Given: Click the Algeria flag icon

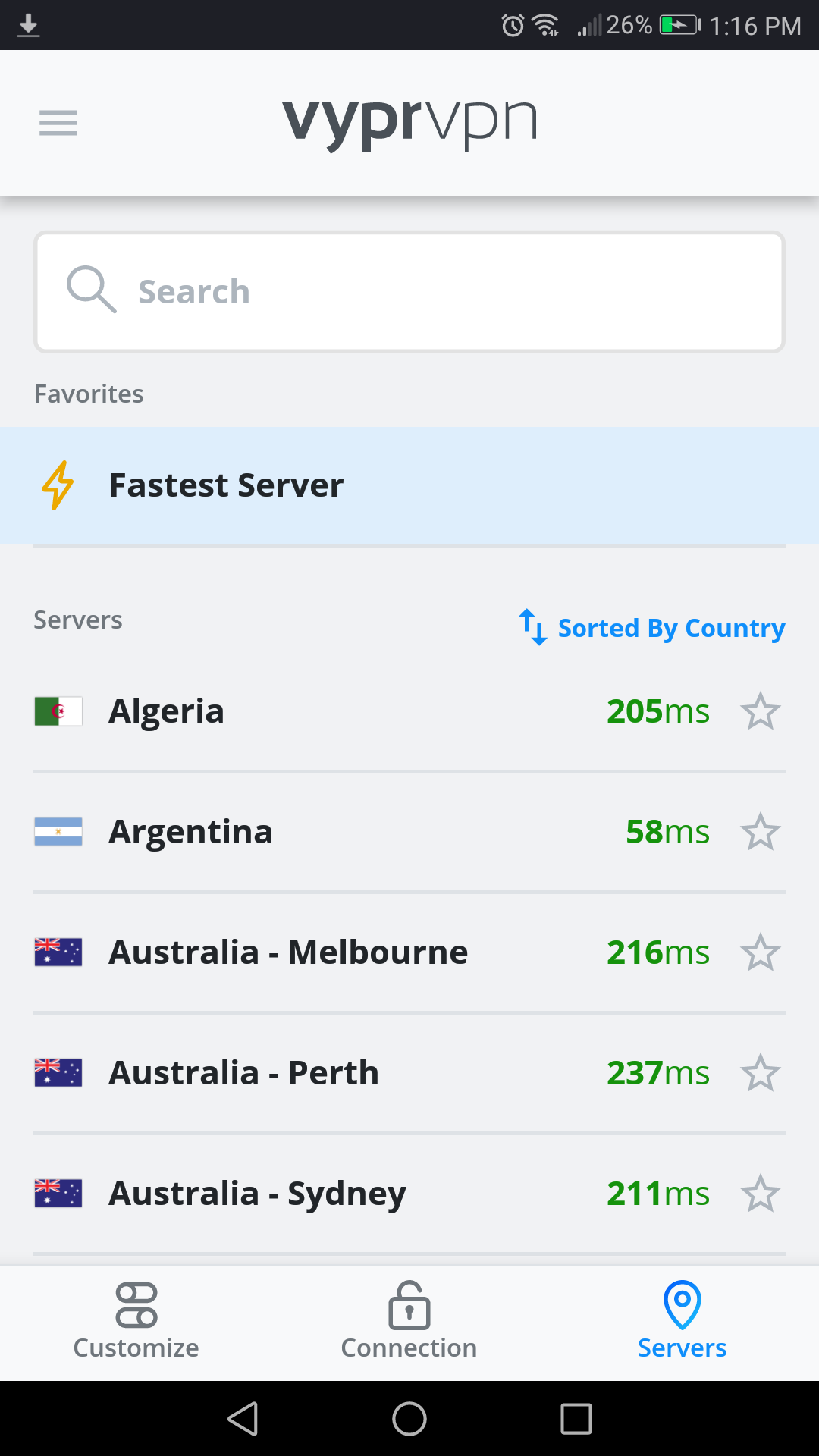Looking at the screenshot, I should [x=58, y=711].
